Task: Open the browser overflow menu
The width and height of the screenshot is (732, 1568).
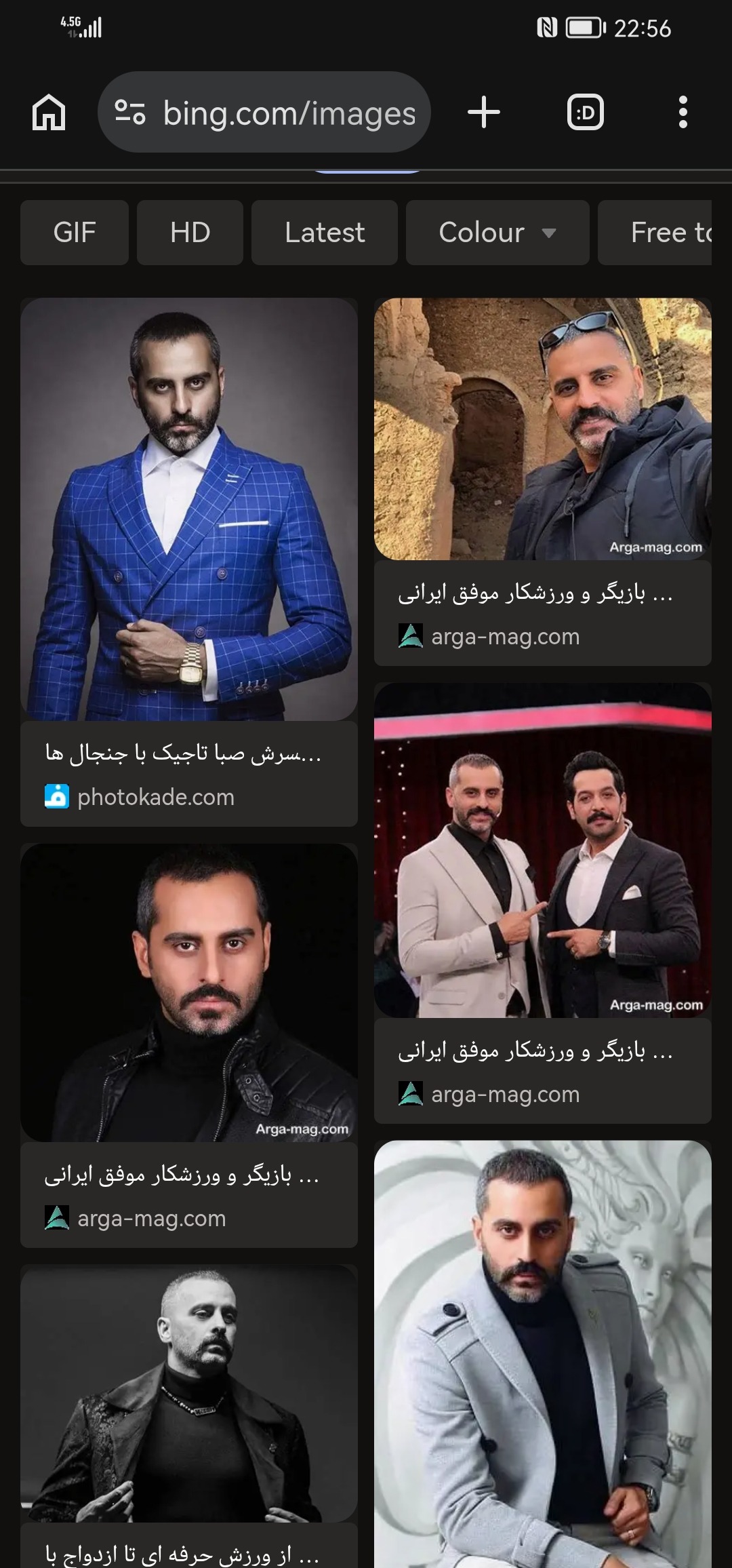Action: 683,113
